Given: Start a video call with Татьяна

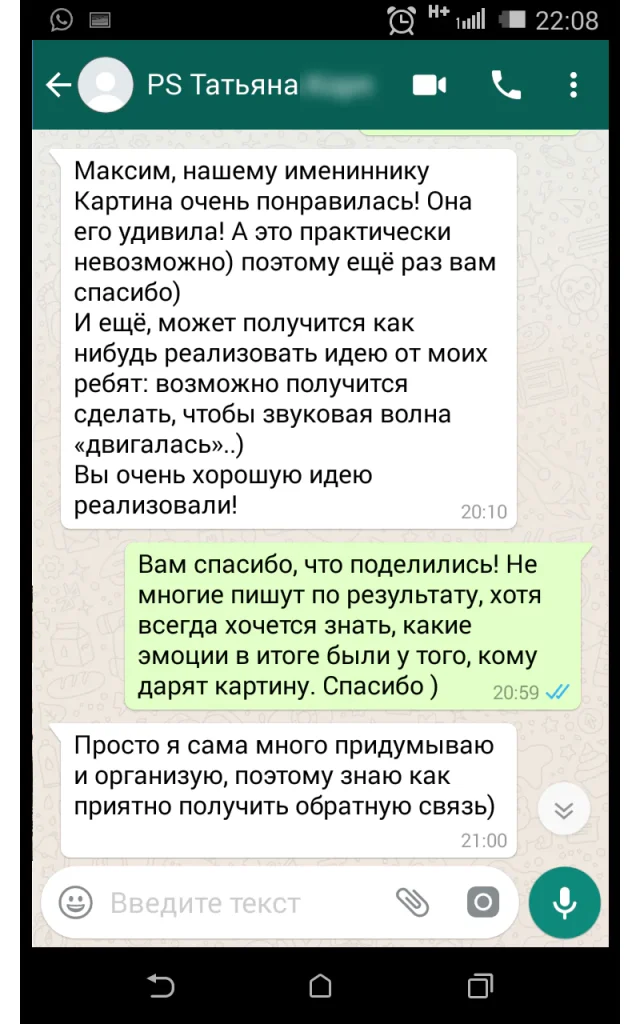Looking at the screenshot, I should [429, 86].
